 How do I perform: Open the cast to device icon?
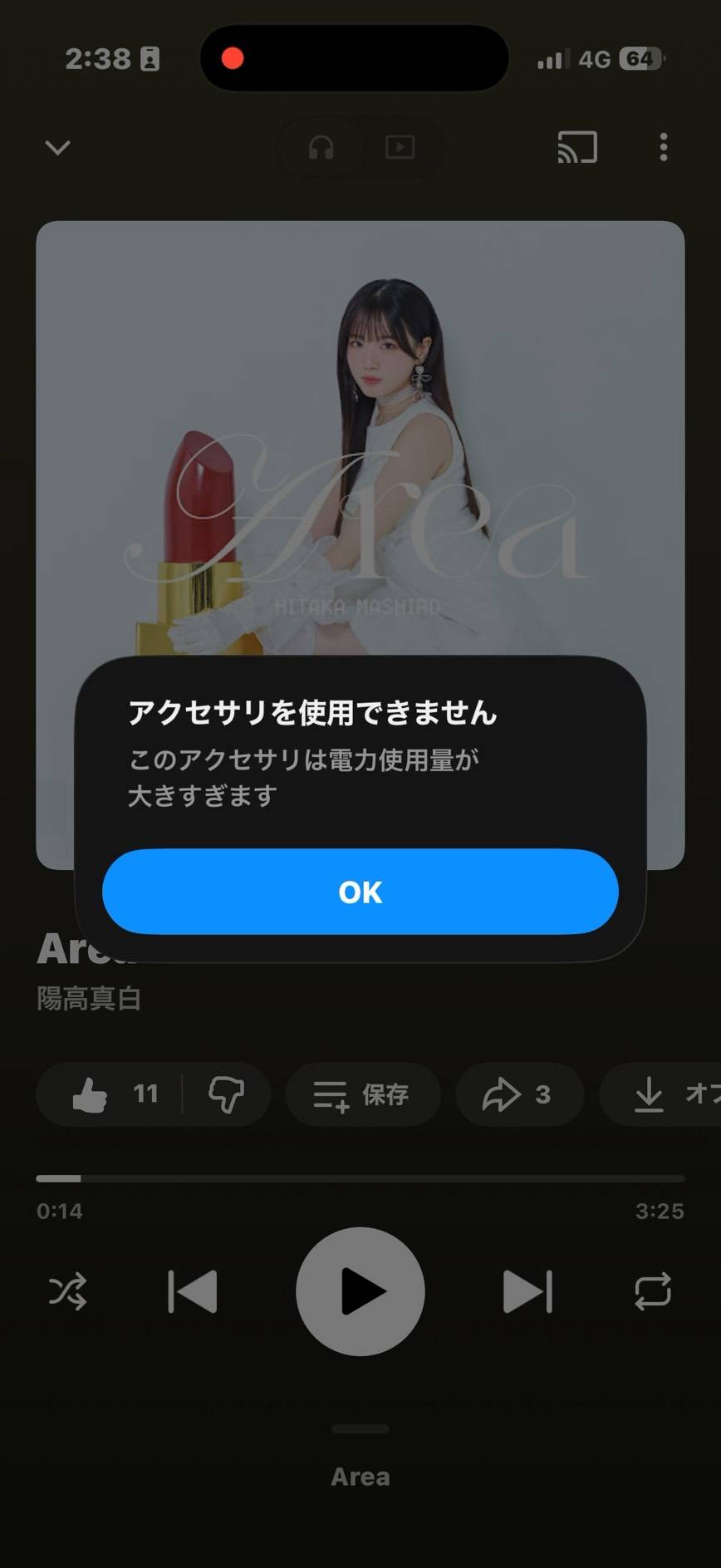coord(577,148)
